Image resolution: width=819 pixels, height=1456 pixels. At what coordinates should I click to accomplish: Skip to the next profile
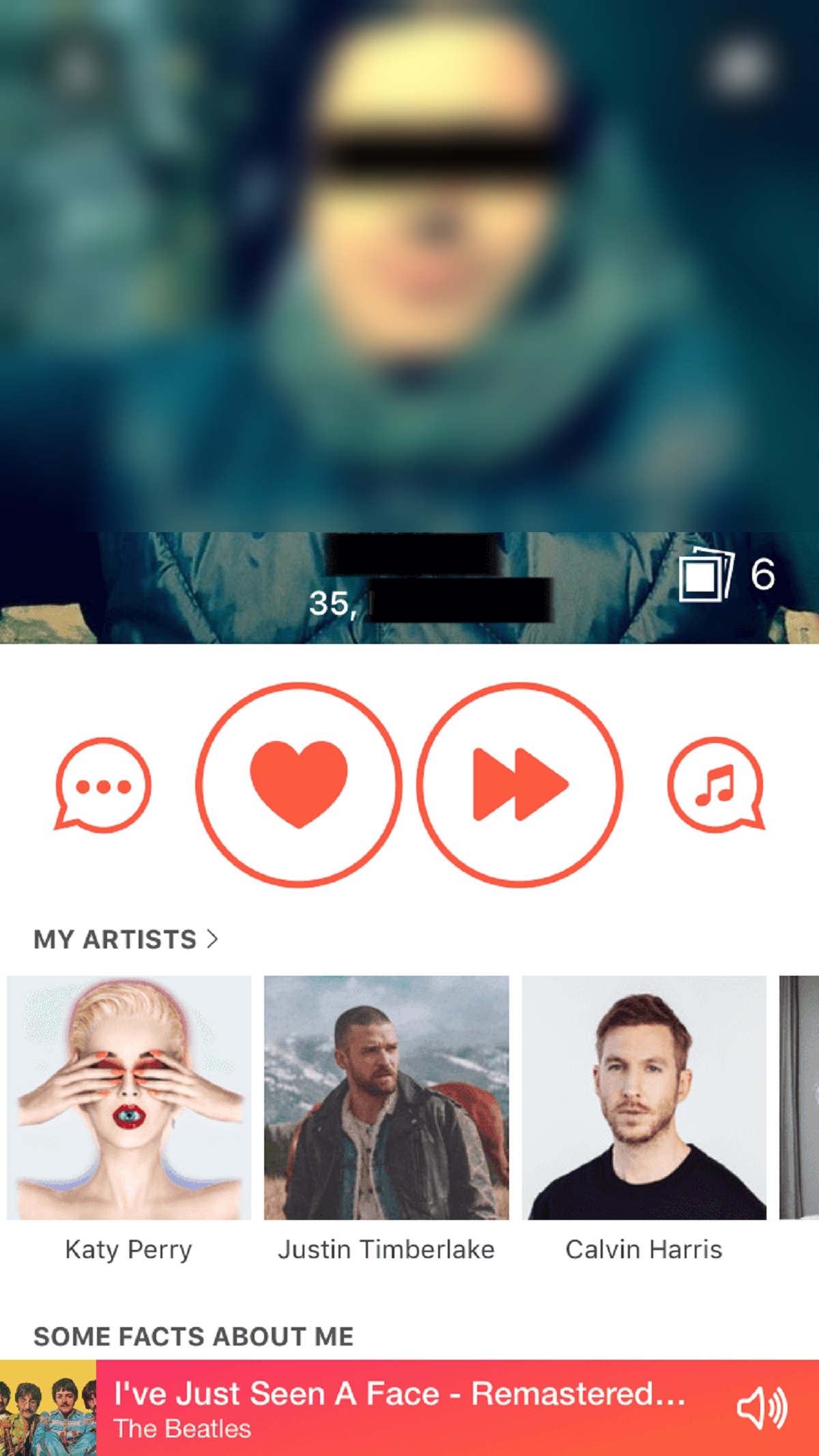[x=519, y=785]
